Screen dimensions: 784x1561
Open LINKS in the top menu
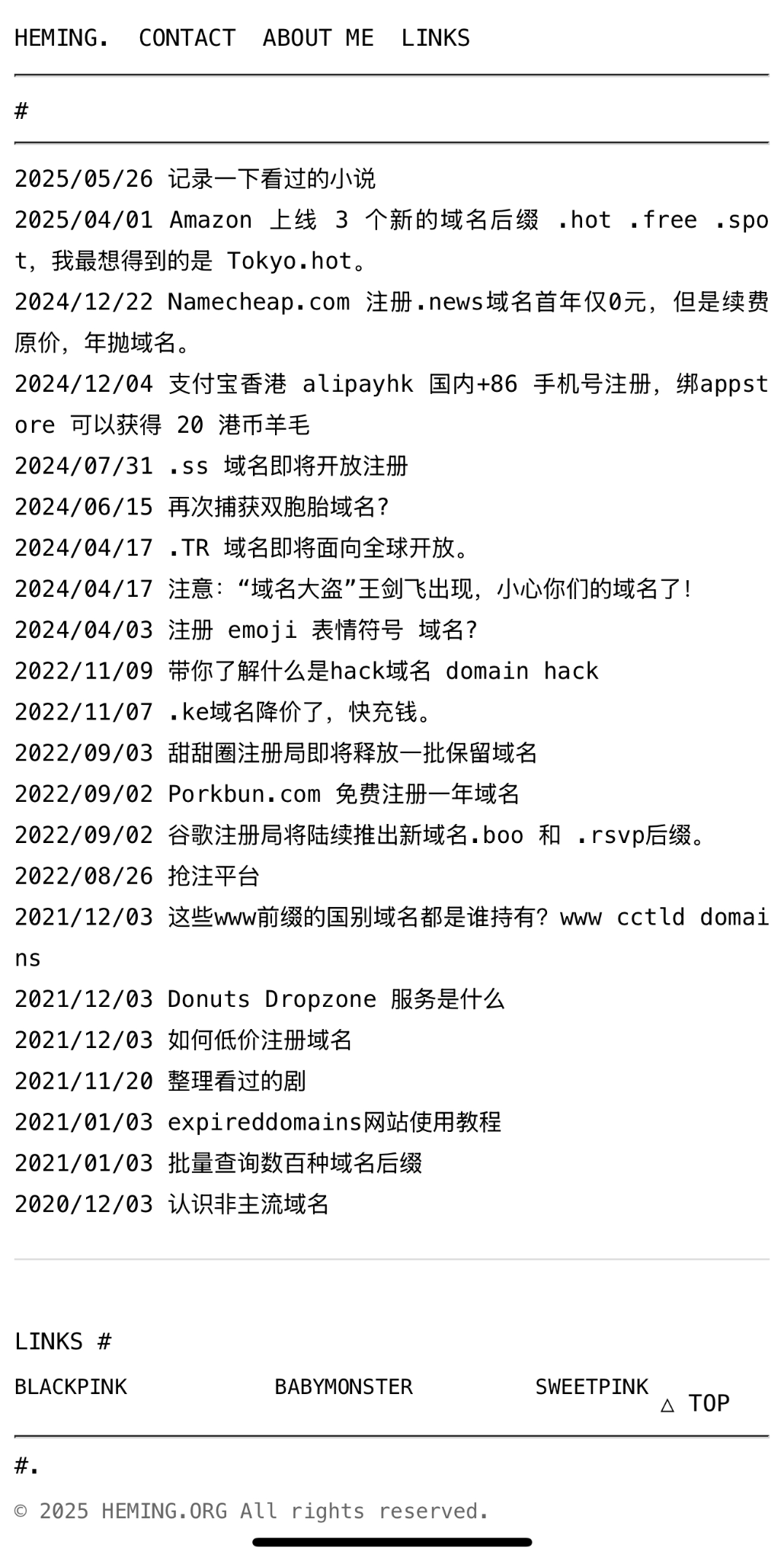(x=435, y=38)
